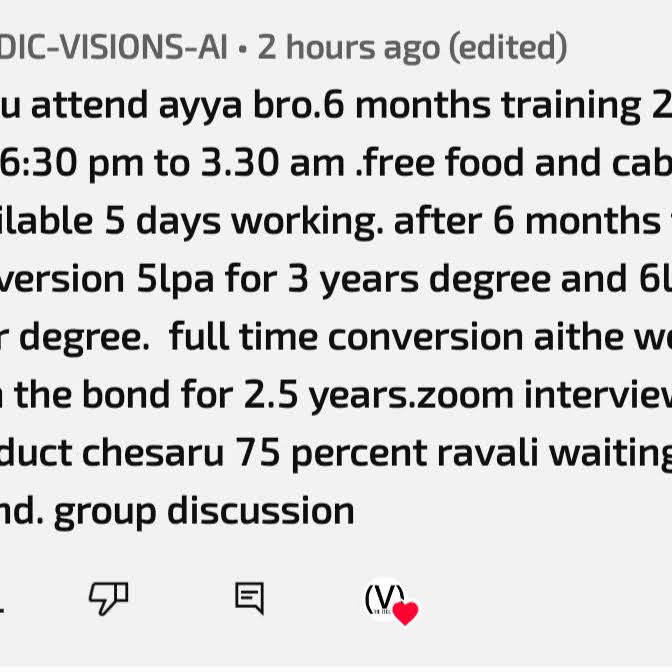Dislike the comment from DIC-VISIONS-AI

tap(108, 598)
